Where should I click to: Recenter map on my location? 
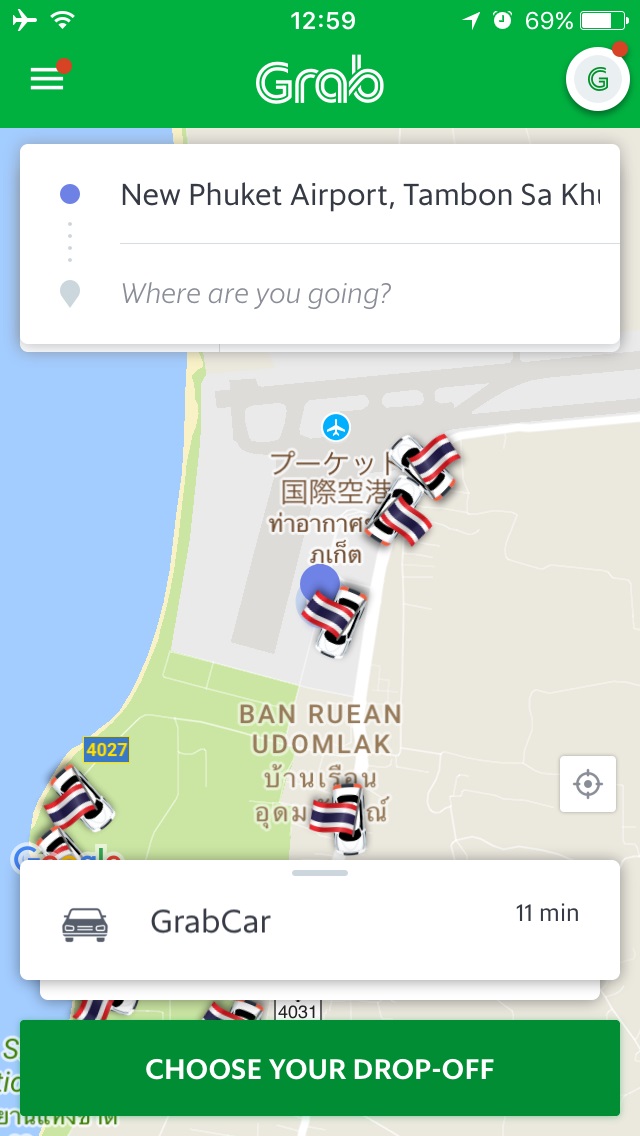pos(588,784)
